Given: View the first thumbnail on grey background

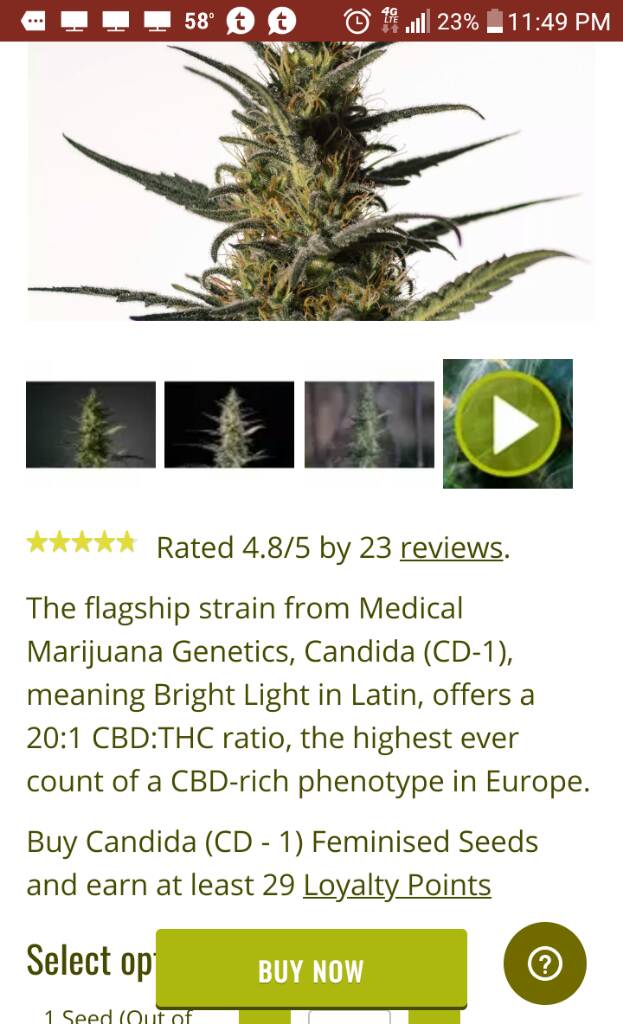Looking at the screenshot, I should (x=91, y=425).
